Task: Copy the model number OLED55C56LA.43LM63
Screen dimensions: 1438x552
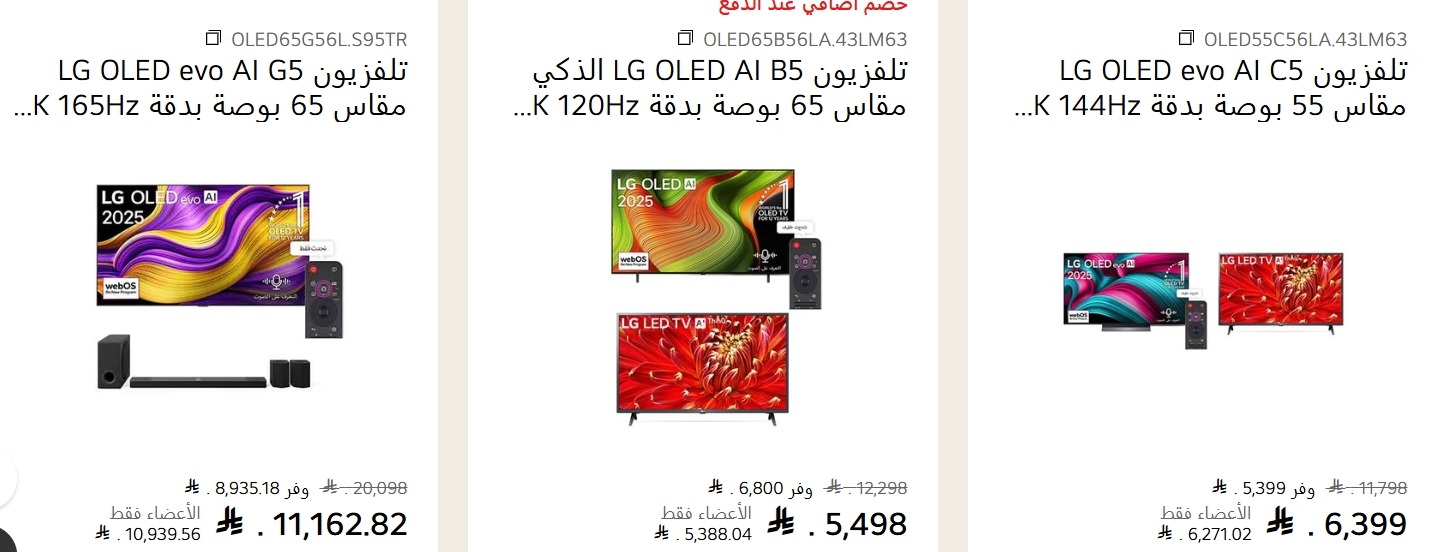Action: [x=1185, y=39]
